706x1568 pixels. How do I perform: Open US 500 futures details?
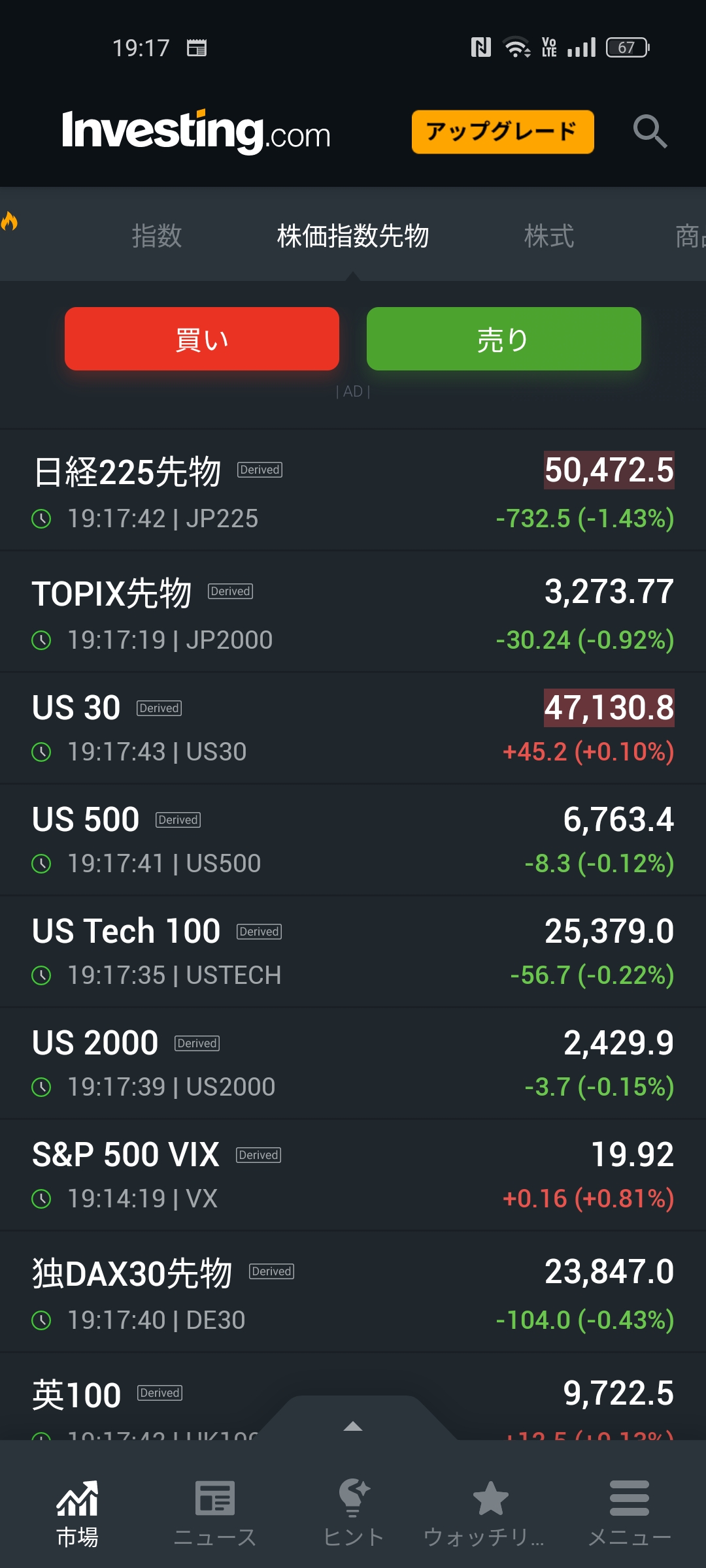[353, 840]
